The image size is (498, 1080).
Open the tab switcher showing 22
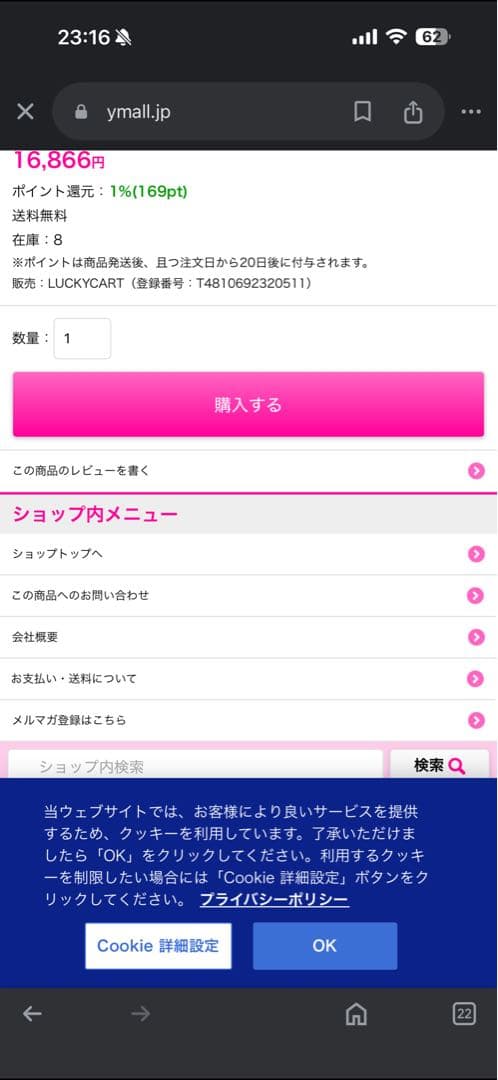click(464, 1013)
